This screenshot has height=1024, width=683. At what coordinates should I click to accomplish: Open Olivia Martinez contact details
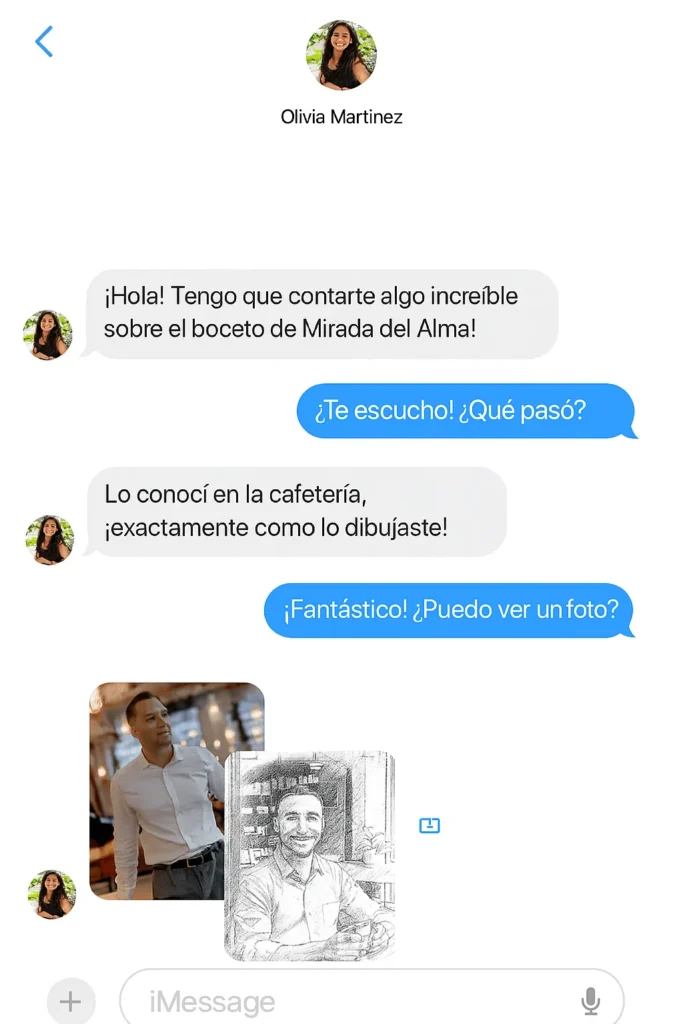341,56
